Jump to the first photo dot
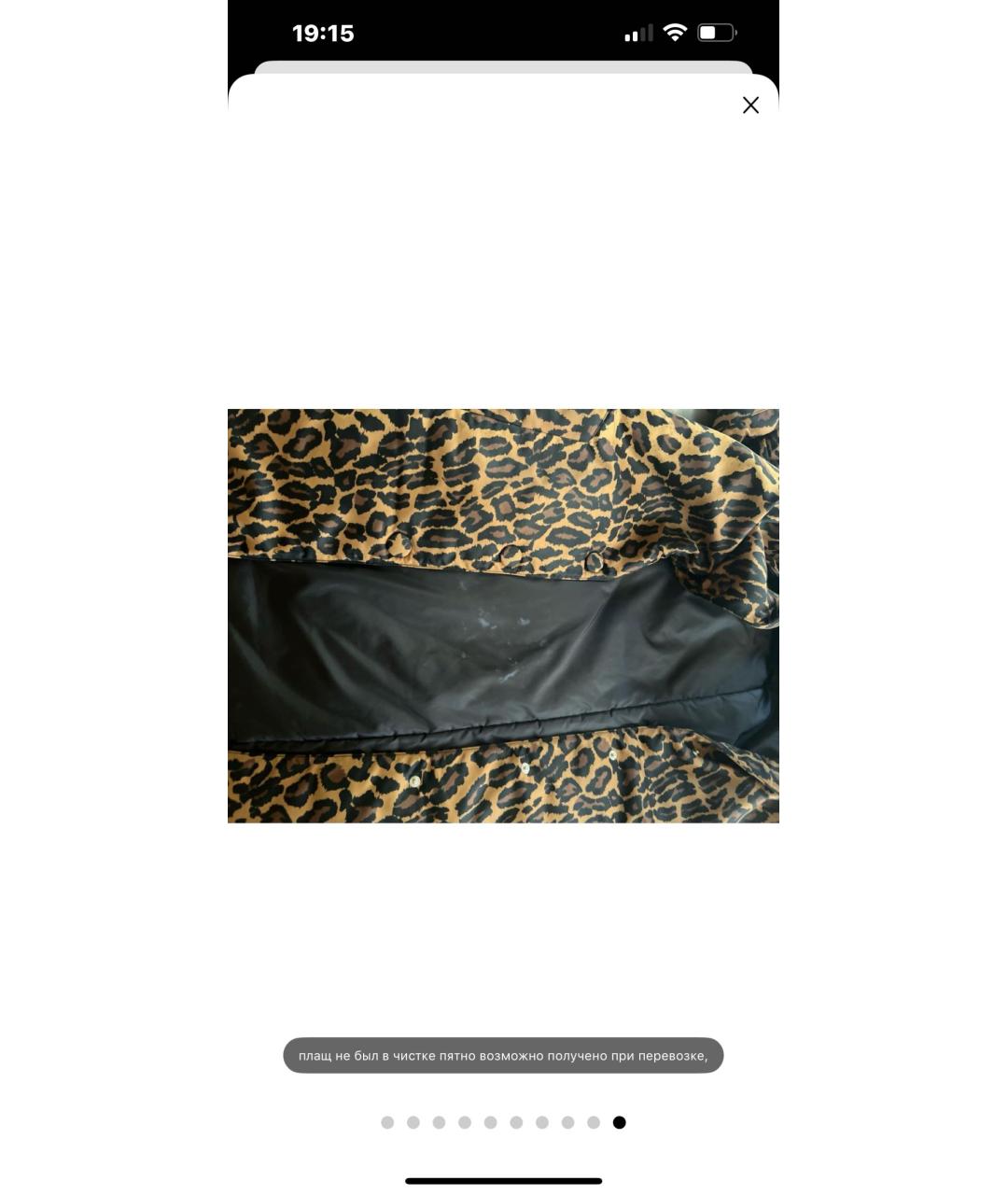Viewport: 1008px width, 1195px height. pos(387,1122)
